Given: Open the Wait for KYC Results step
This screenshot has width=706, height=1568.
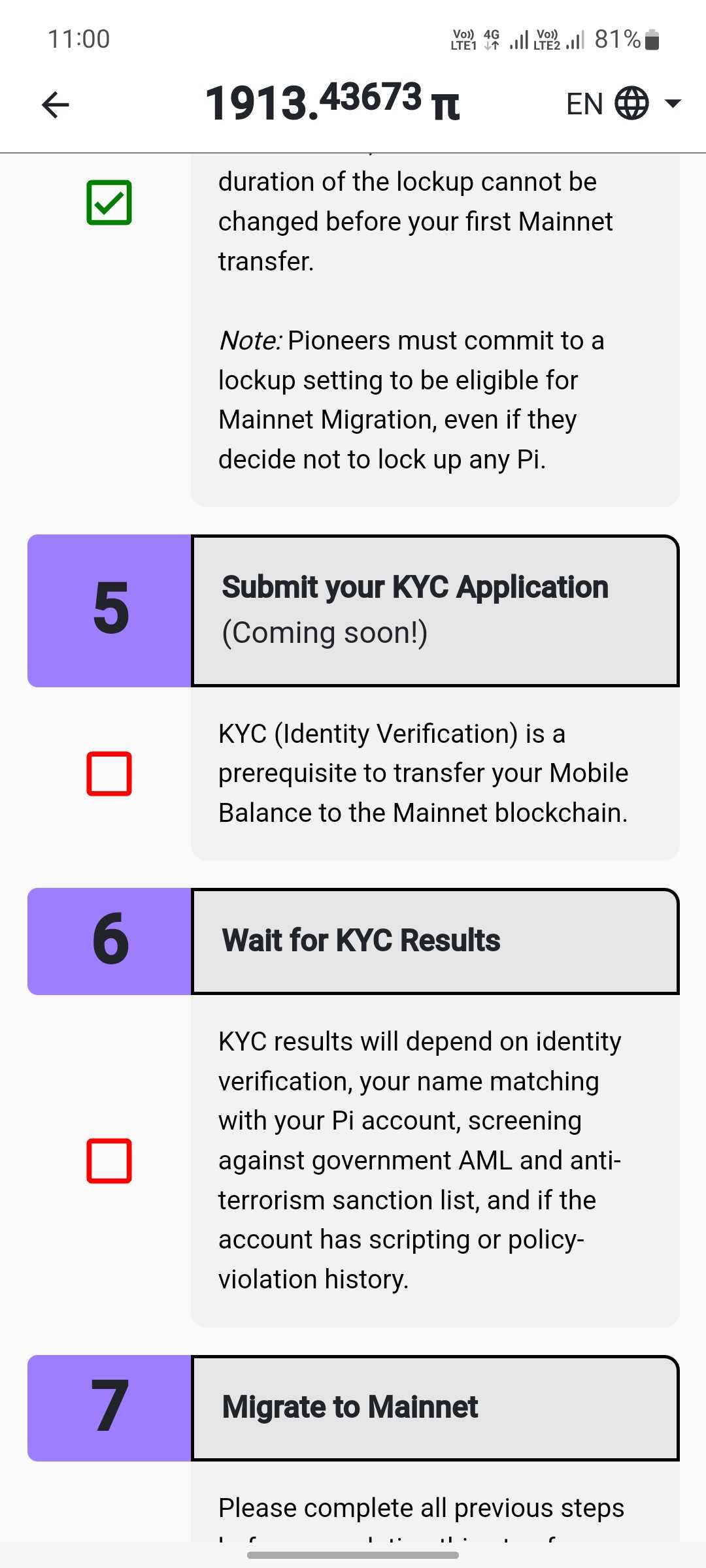Looking at the screenshot, I should point(435,941).
